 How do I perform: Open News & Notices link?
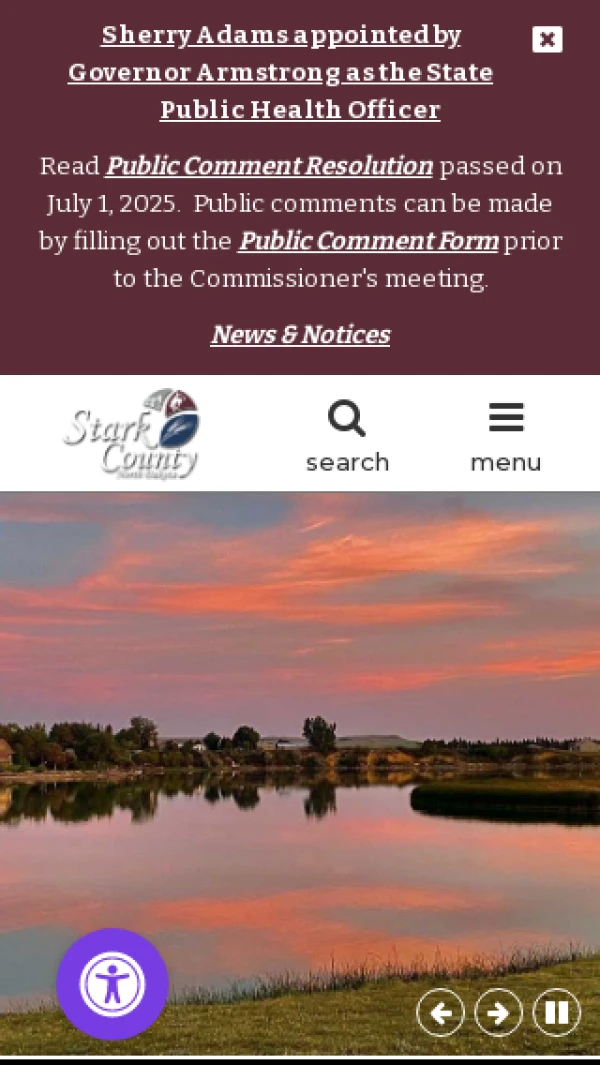300,335
